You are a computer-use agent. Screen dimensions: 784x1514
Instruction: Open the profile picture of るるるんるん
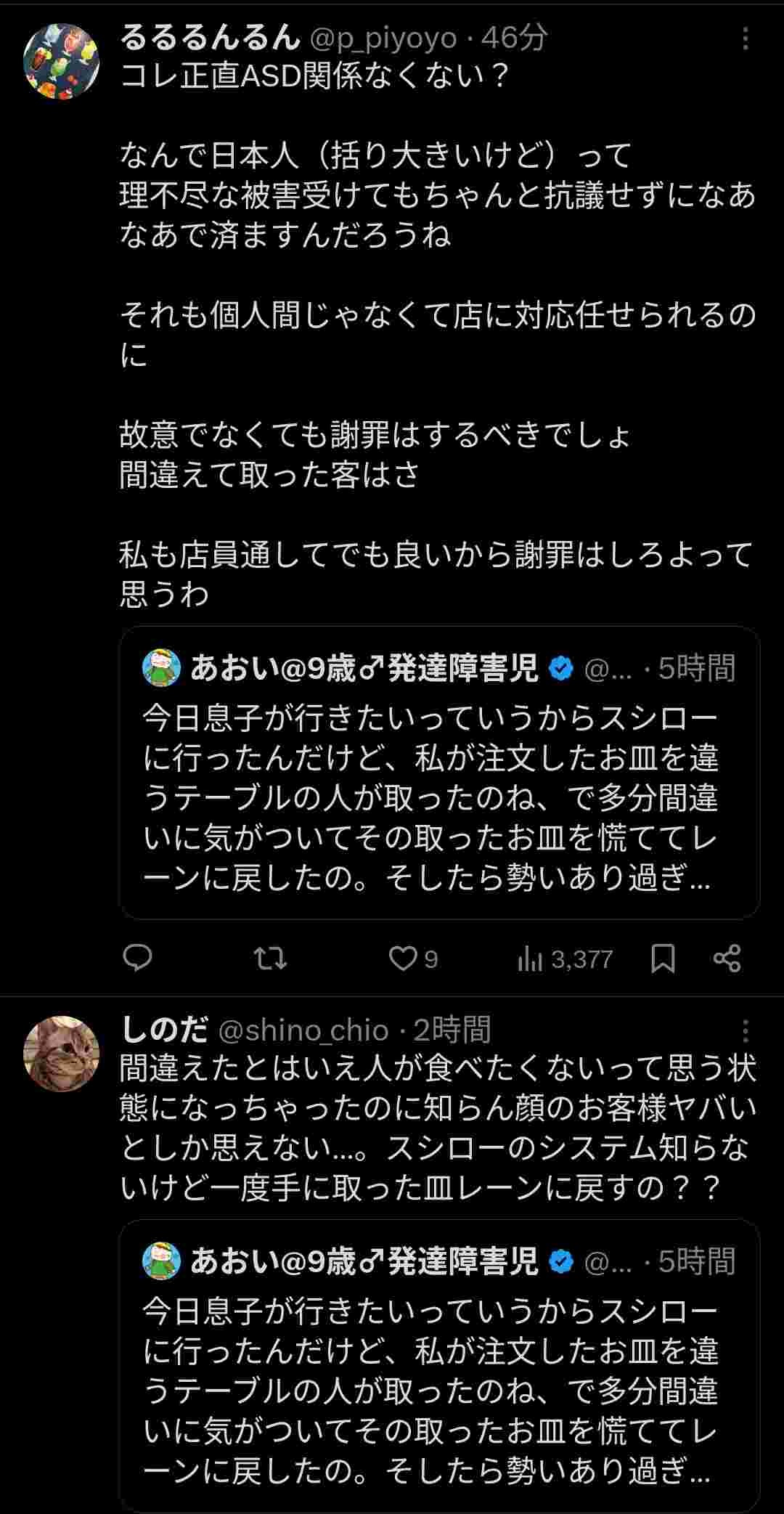pos(61,62)
